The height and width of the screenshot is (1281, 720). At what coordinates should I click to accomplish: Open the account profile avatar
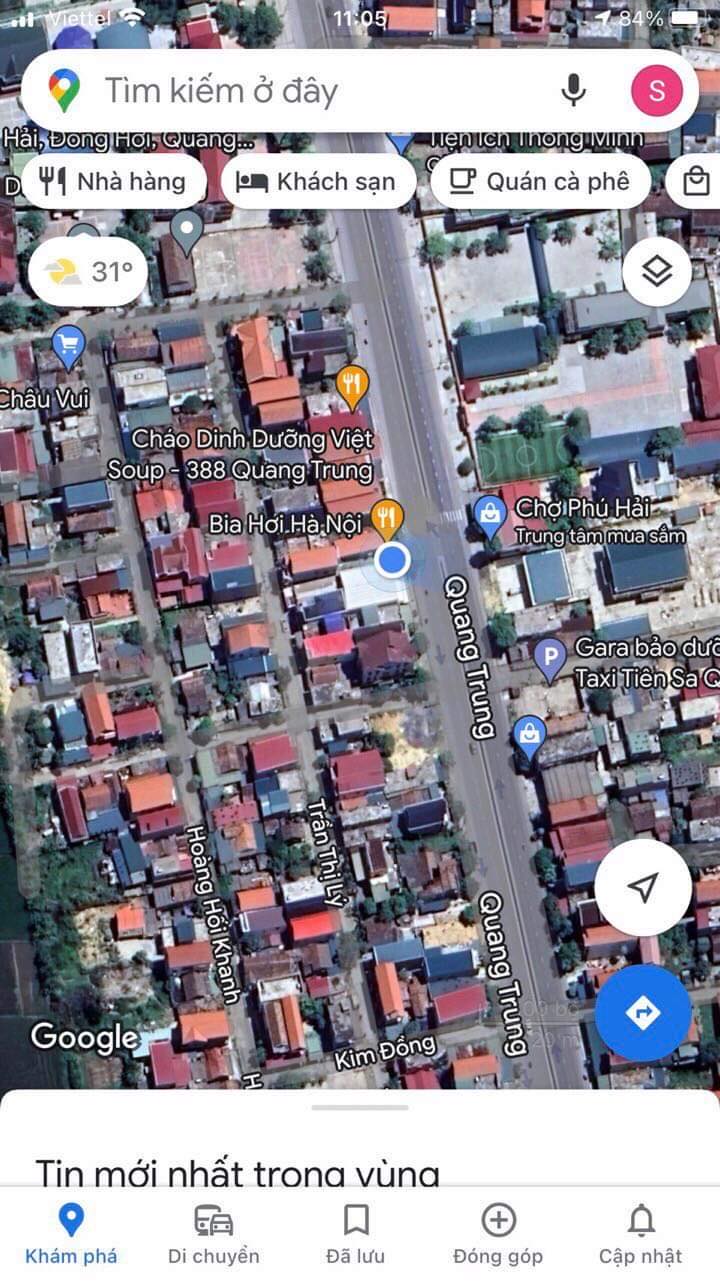[657, 91]
